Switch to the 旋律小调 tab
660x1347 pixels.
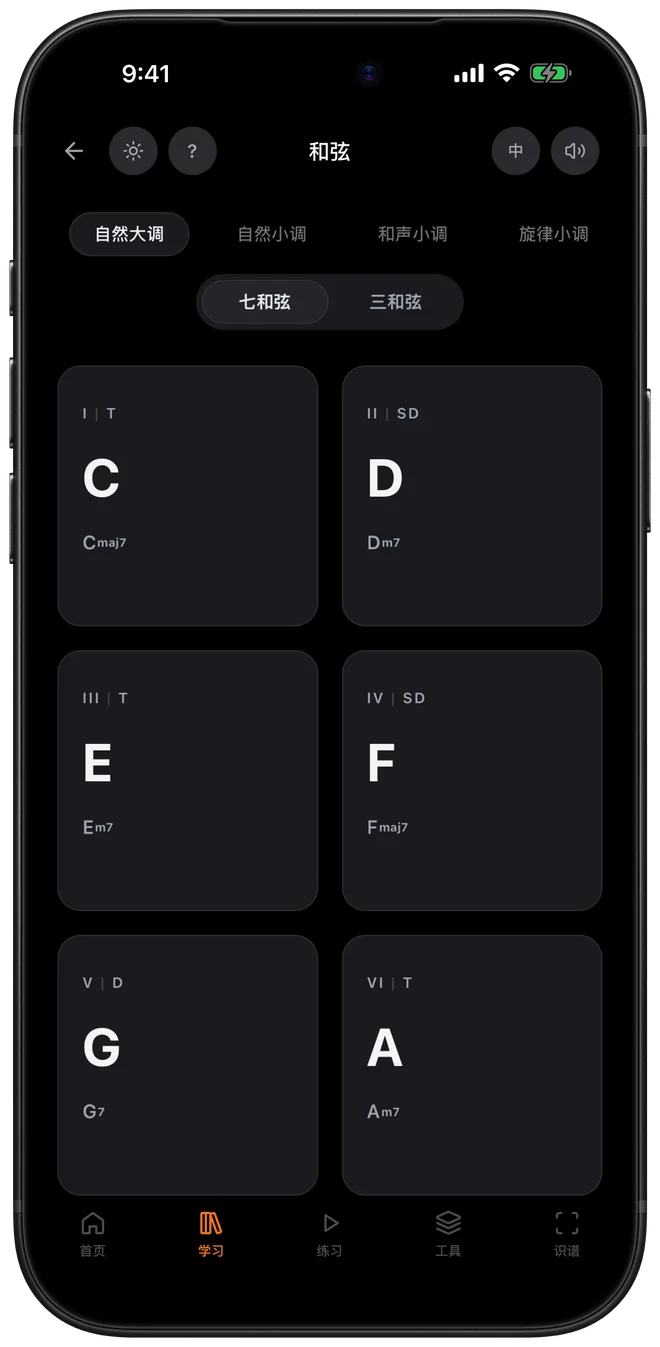(553, 234)
